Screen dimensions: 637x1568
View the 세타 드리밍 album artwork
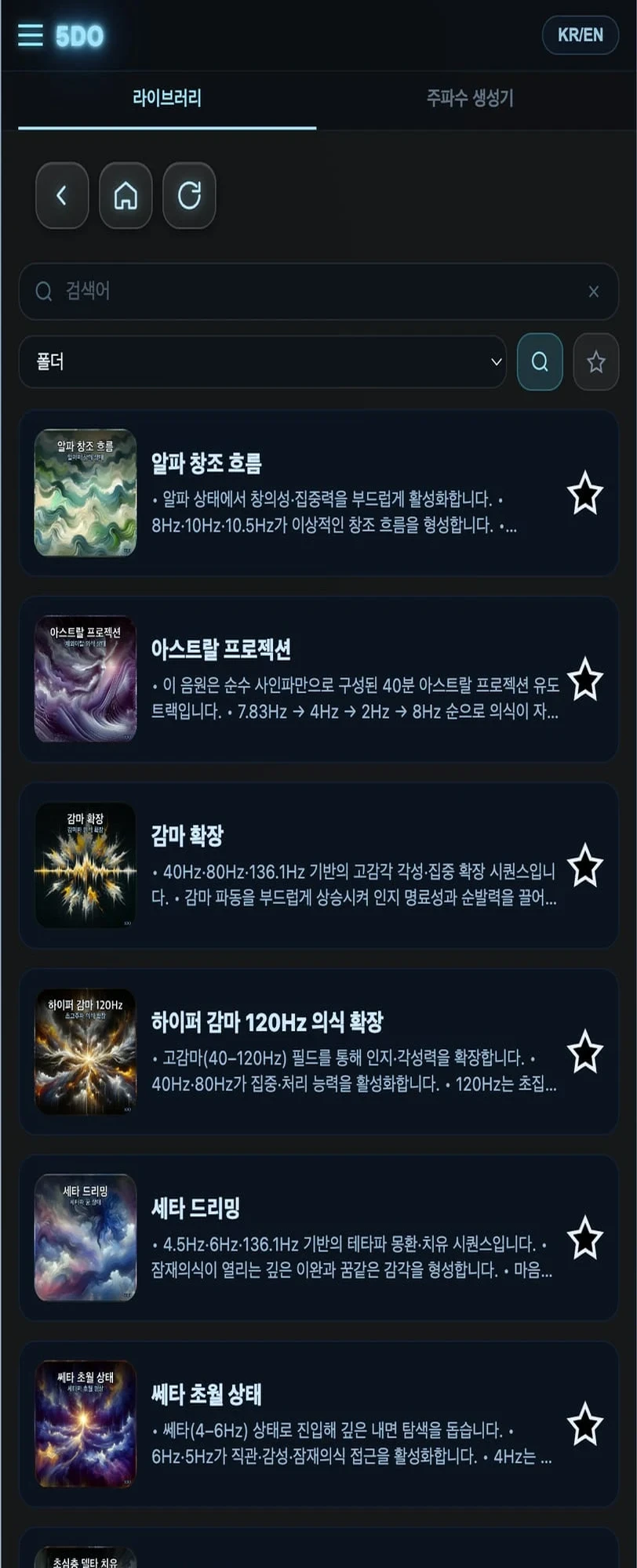[86, 1237]
